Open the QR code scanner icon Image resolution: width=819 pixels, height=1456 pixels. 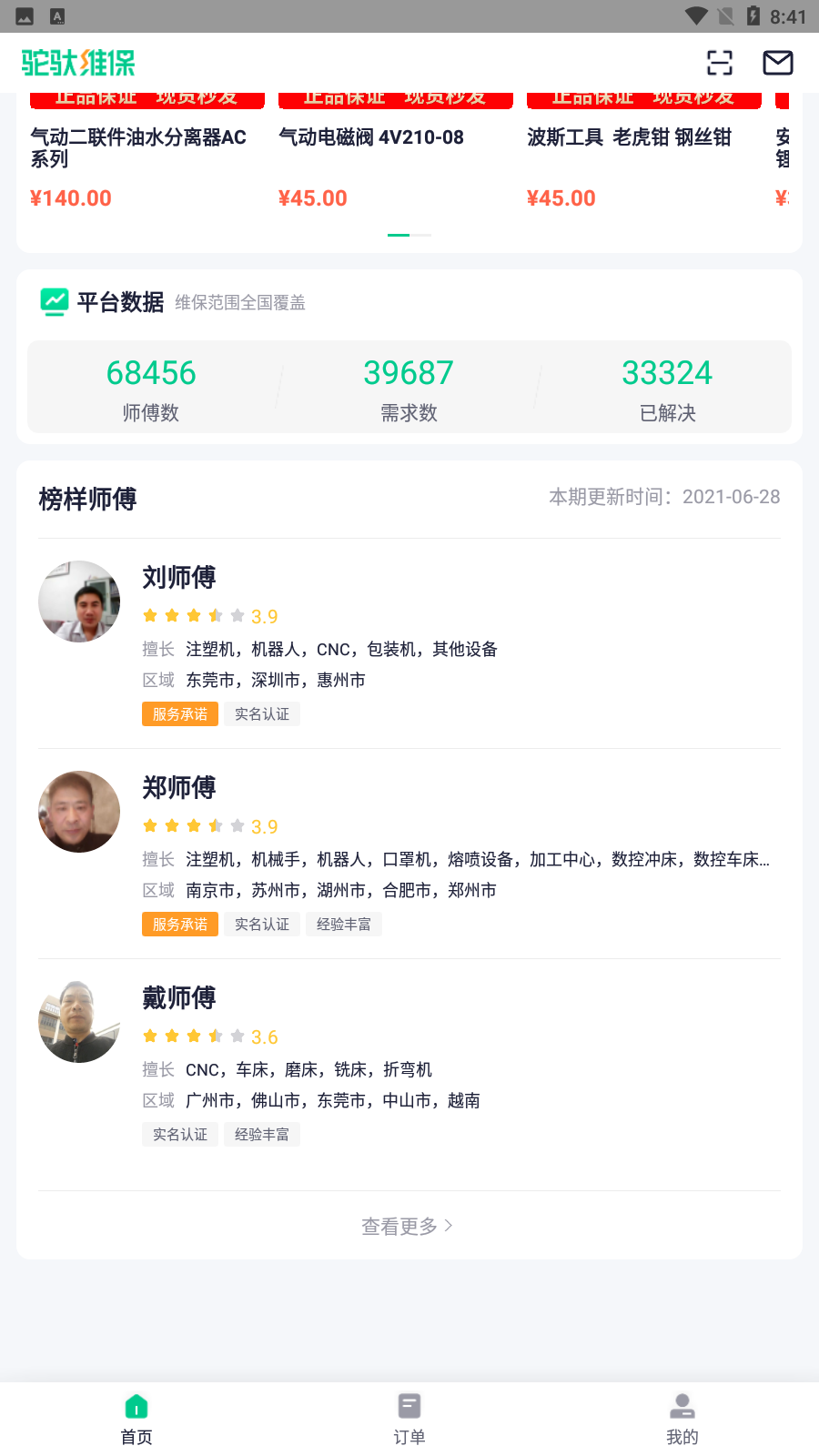tap(719, 63)
